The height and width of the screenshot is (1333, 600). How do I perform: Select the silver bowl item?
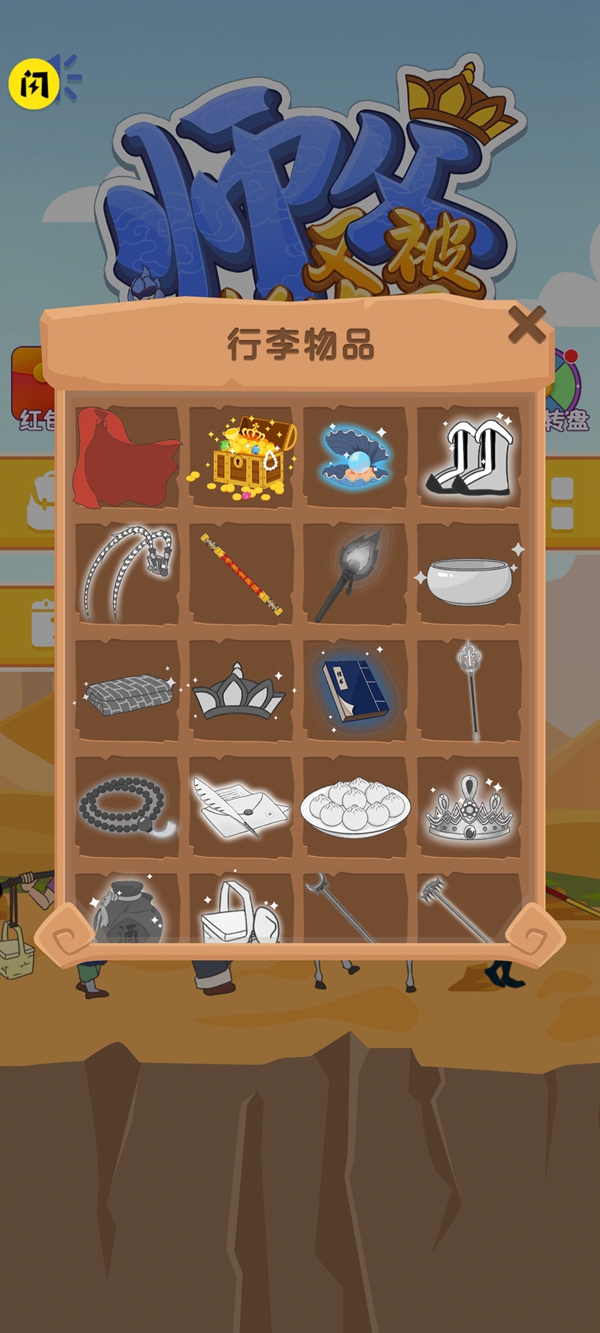tap(468, 577)
